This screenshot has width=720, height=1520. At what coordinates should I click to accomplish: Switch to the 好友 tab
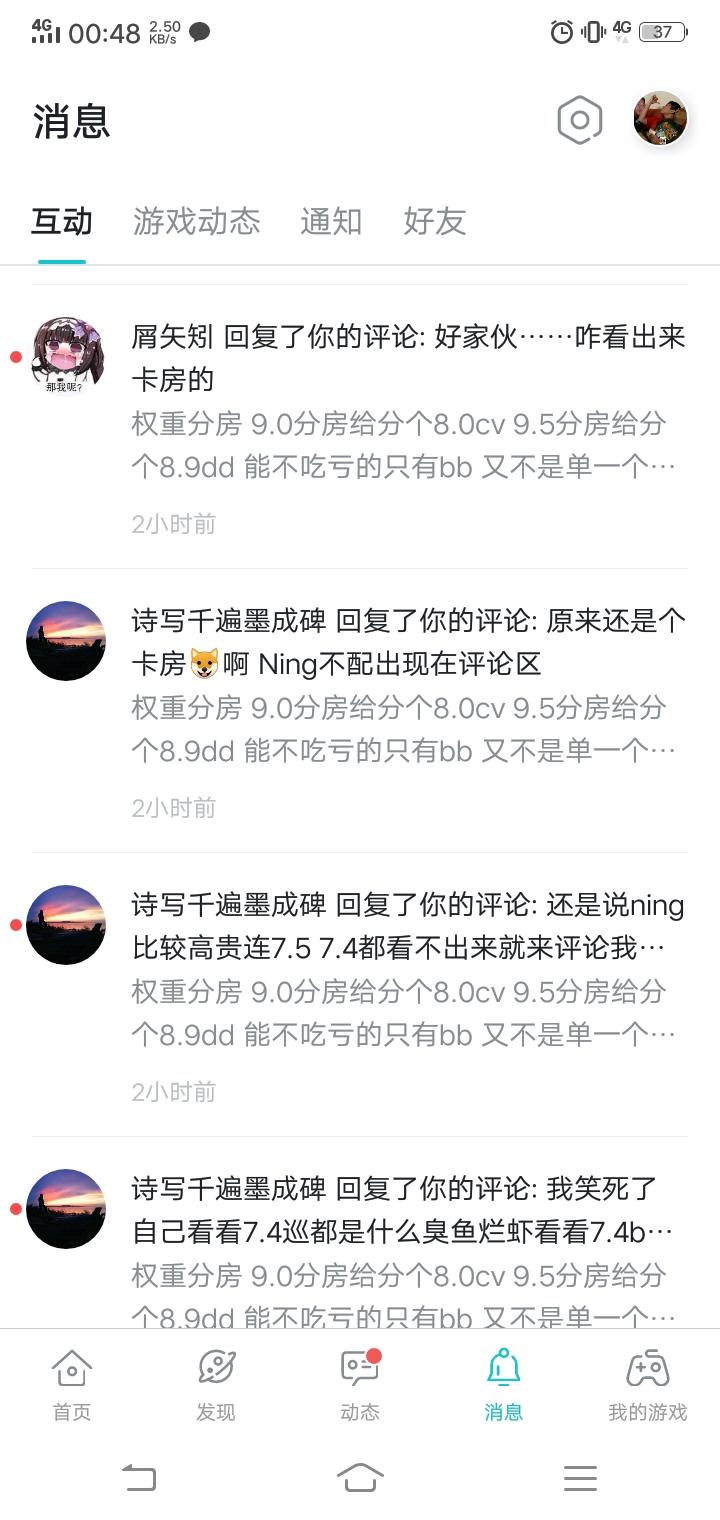click(435, 221)
